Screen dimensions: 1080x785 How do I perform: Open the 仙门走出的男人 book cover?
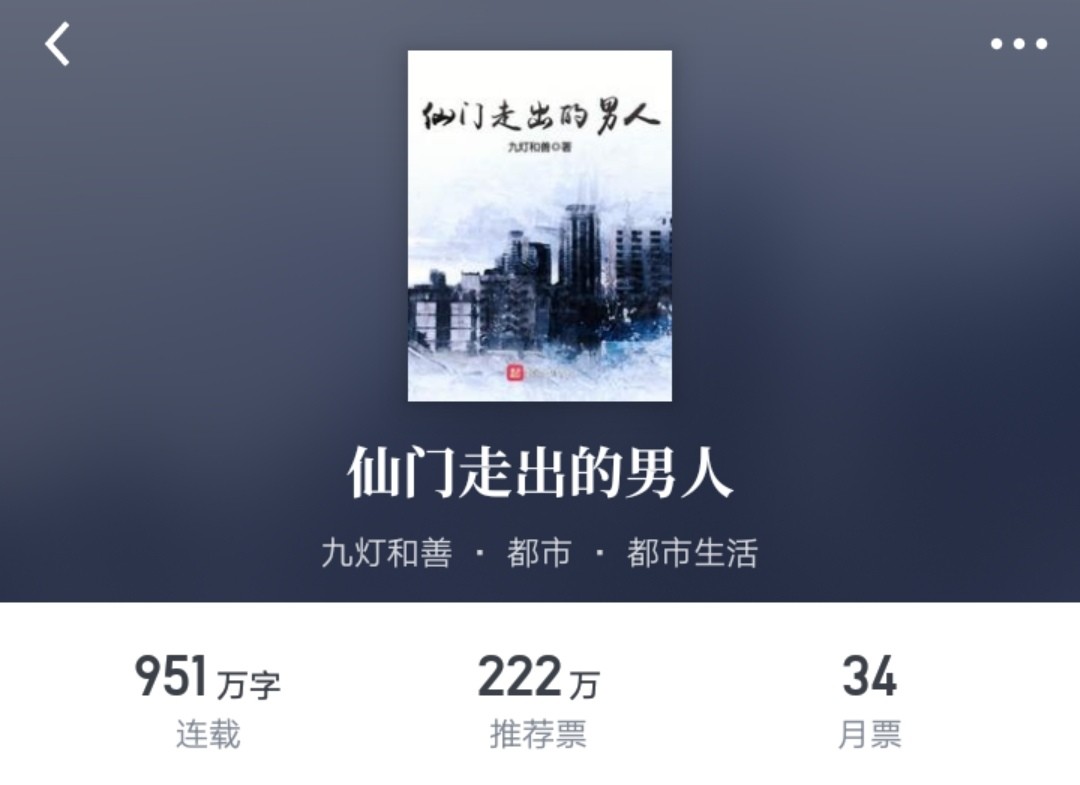point(539,226)
